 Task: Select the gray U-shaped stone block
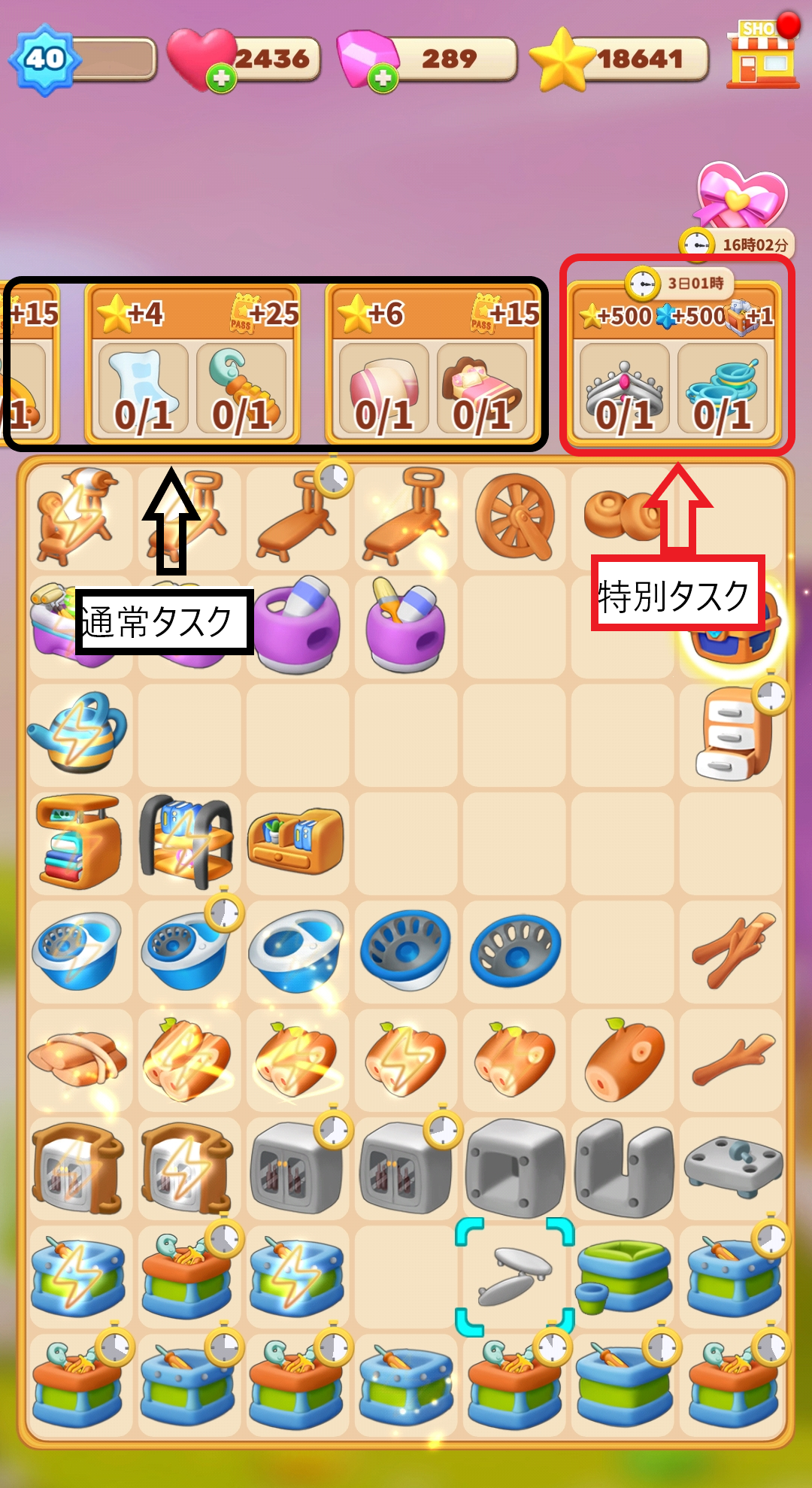pyautogui.click(x=624, y=1168)
